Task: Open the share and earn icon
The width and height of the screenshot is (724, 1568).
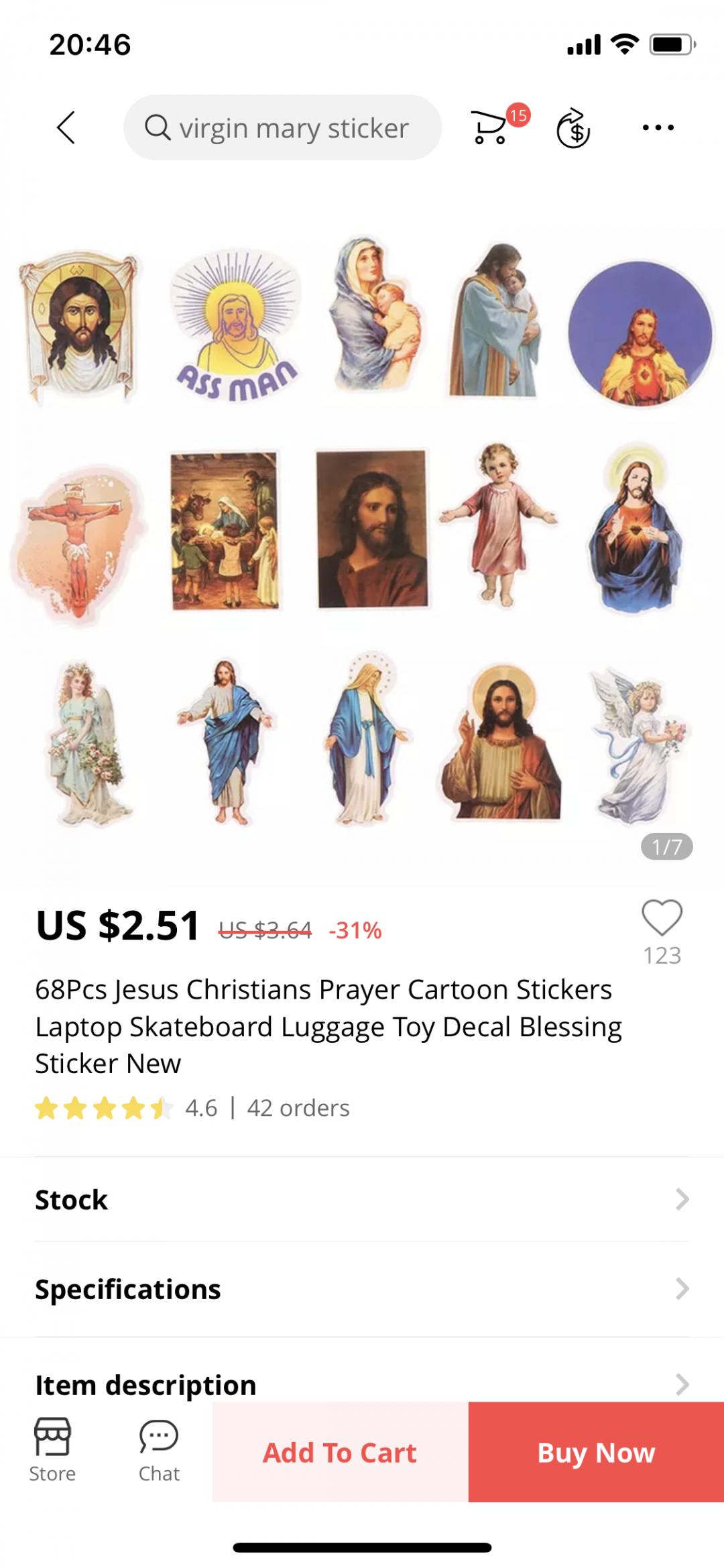Action: click(x=574, y=127)
